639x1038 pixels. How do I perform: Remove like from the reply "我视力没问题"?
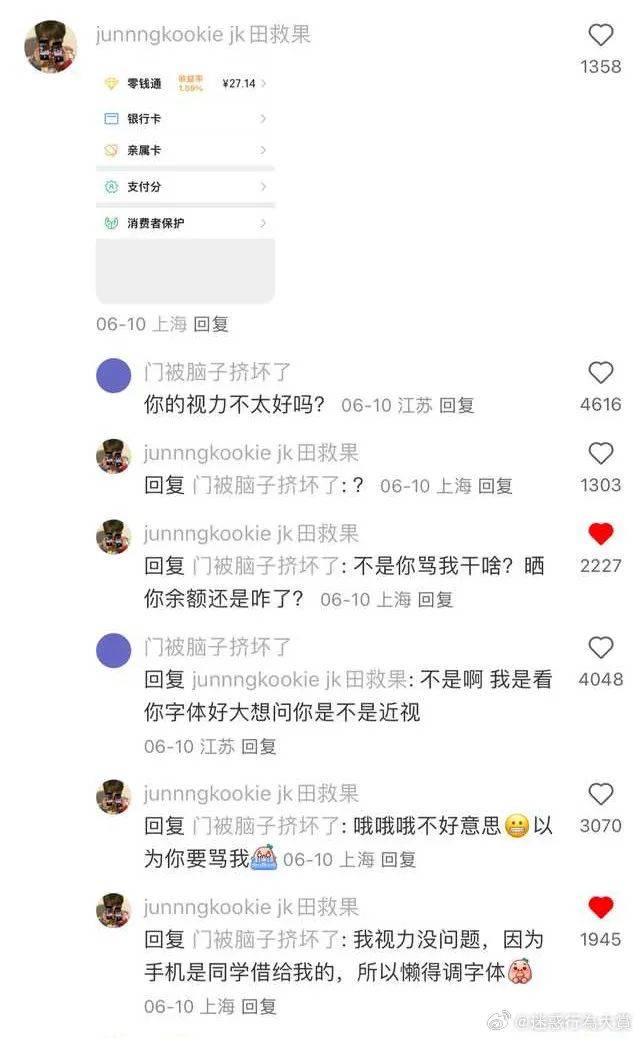[x=600, y=908]
